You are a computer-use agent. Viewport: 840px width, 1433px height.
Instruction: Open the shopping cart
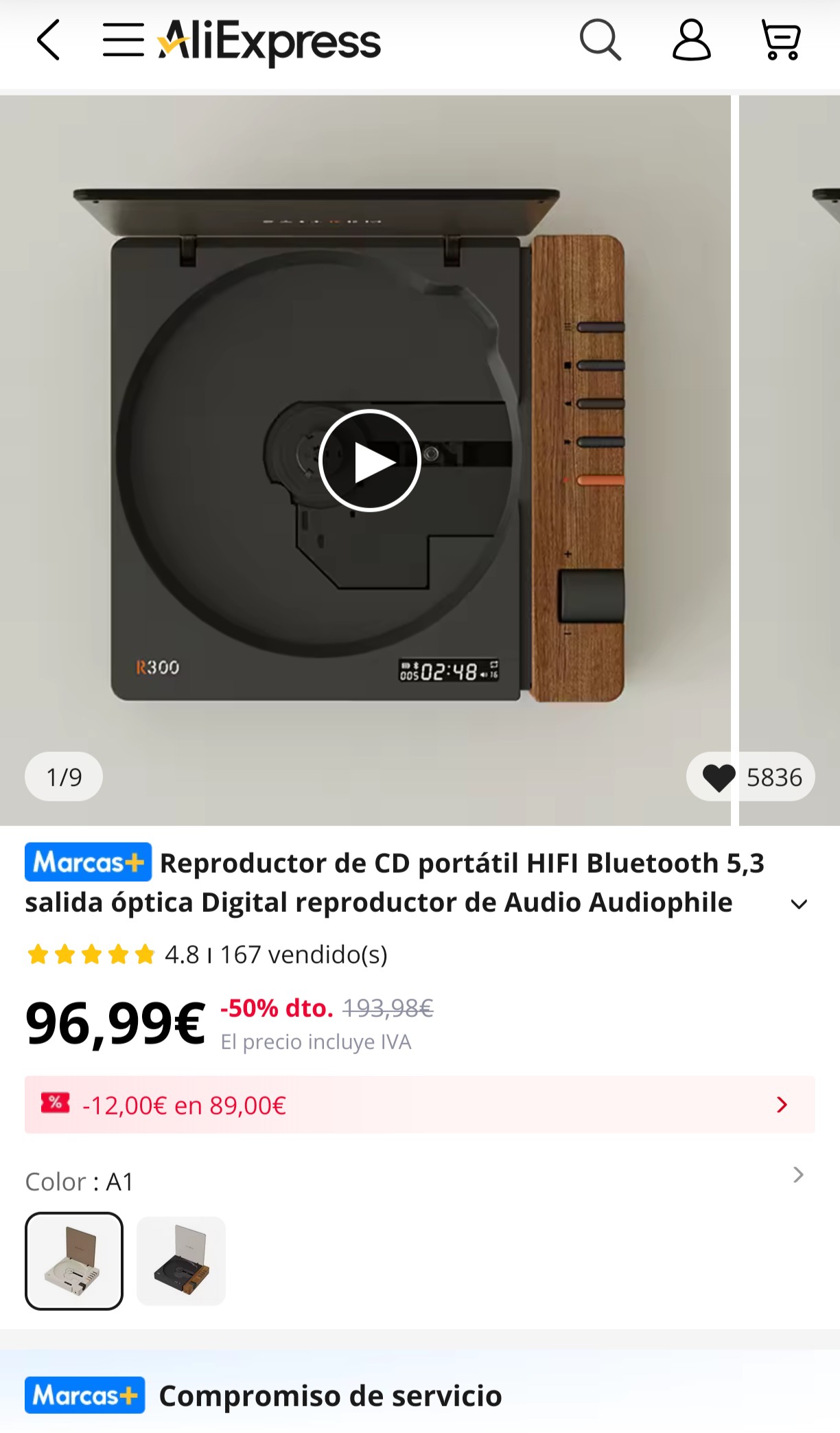781,41
